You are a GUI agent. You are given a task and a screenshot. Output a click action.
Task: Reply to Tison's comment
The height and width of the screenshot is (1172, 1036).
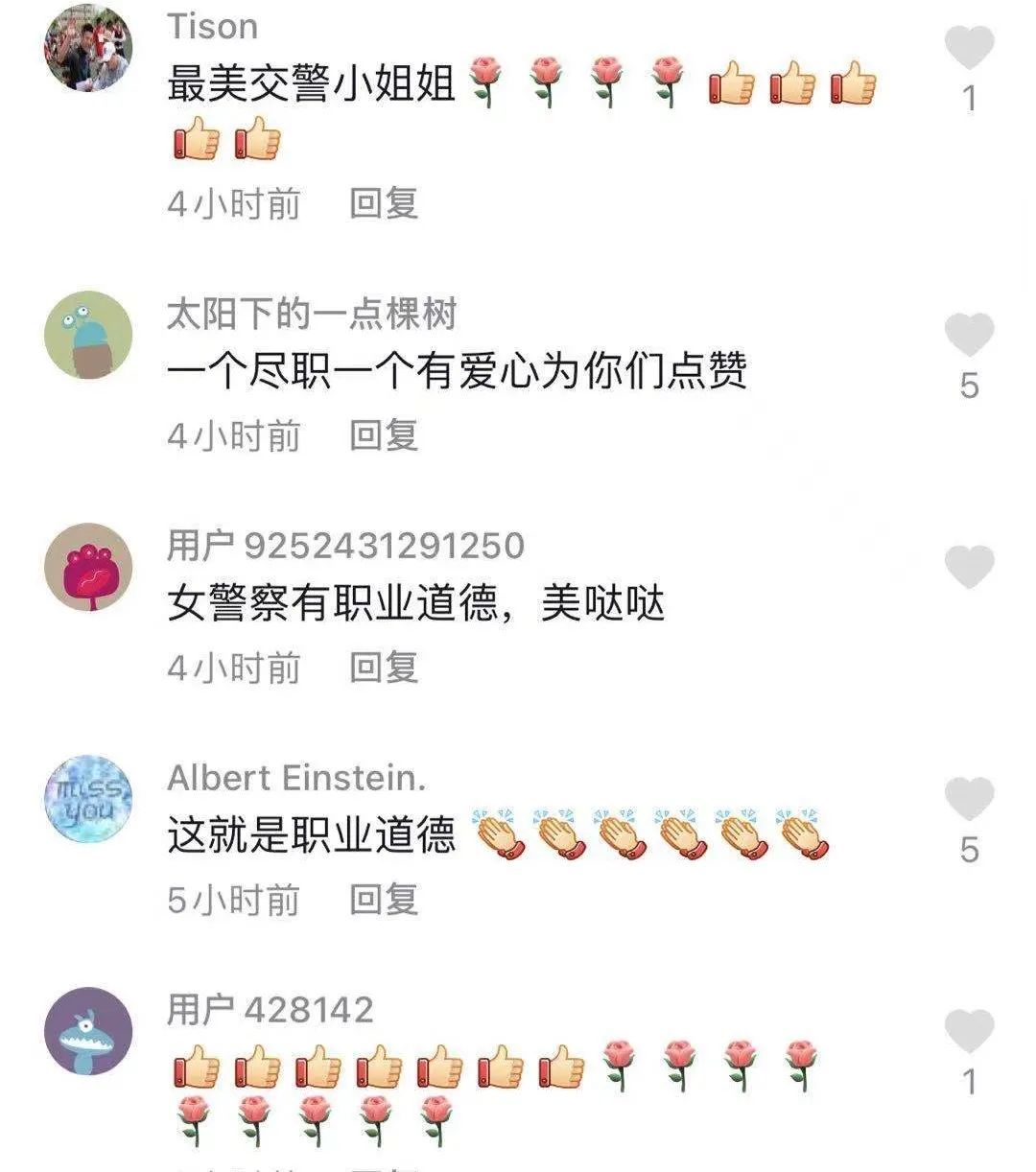click(x=384, y=203)
